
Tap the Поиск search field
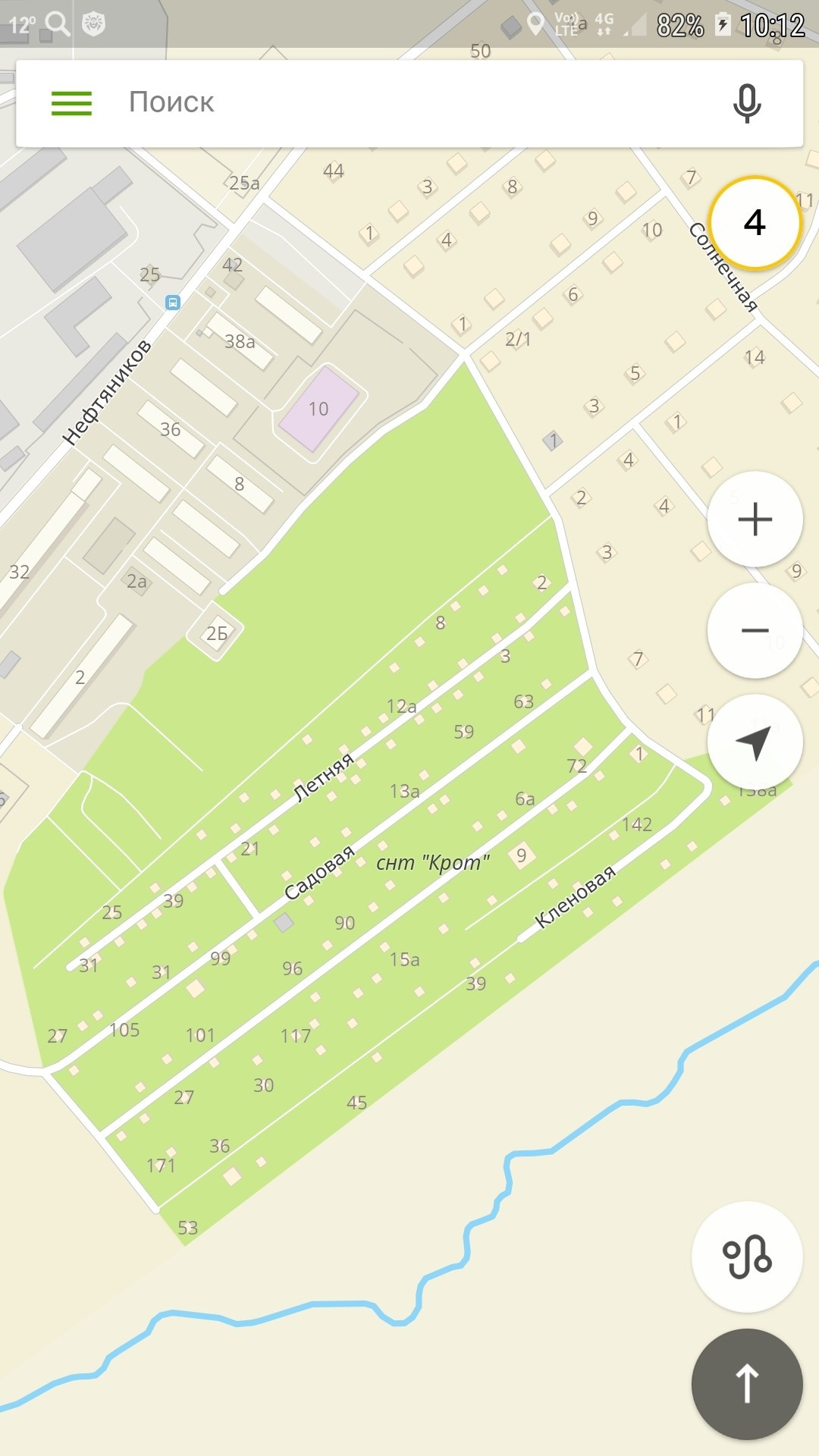(409, 103)
